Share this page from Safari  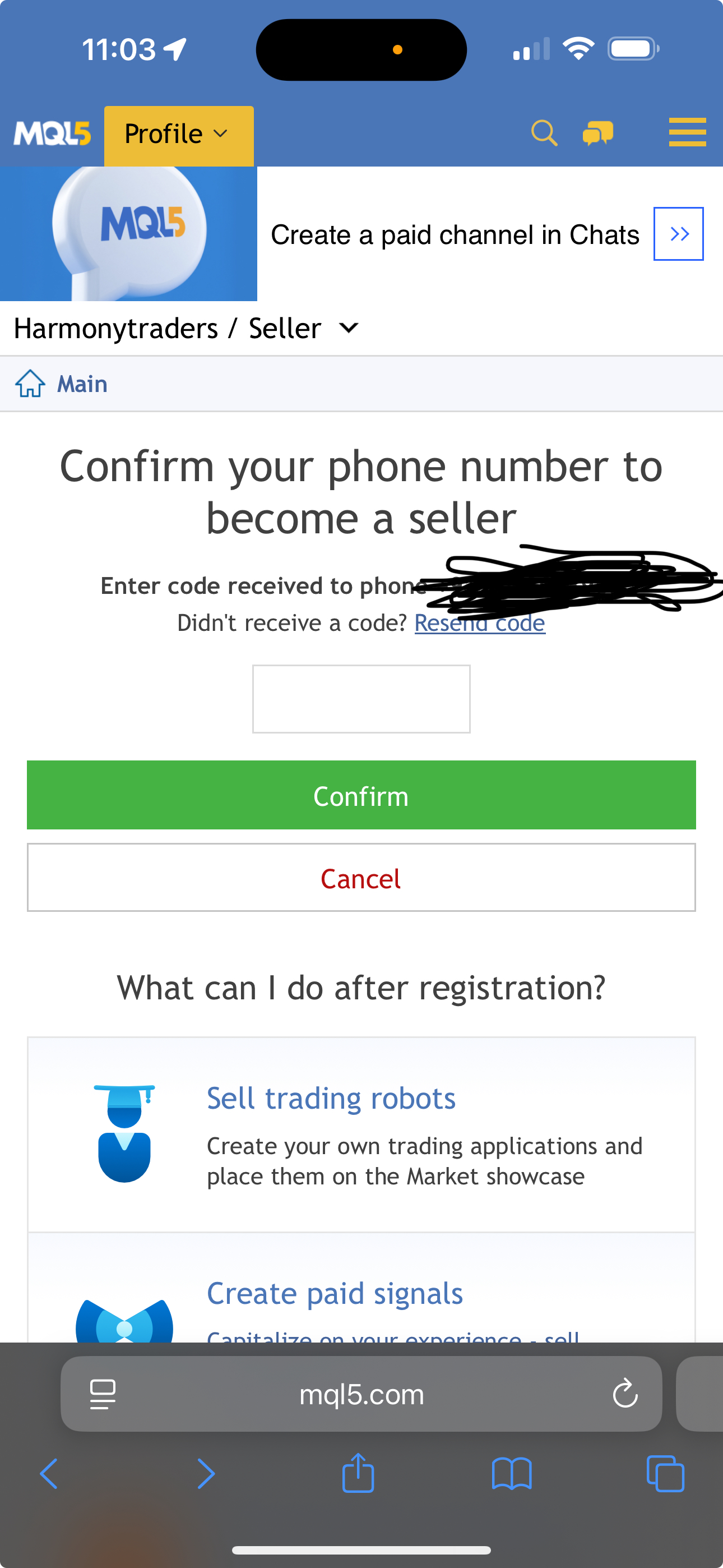pos(358,1474)
